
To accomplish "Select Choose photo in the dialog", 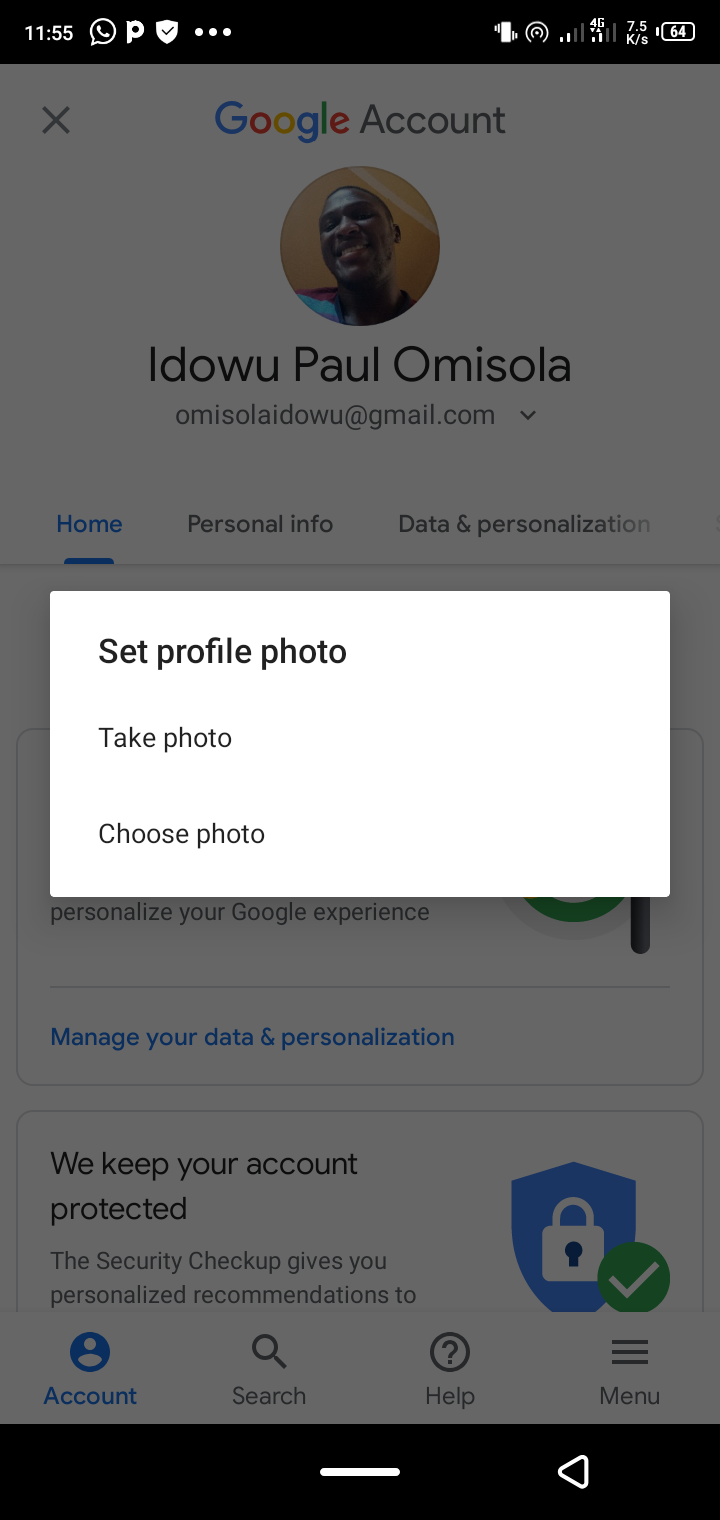I will [x=181, y=833].
